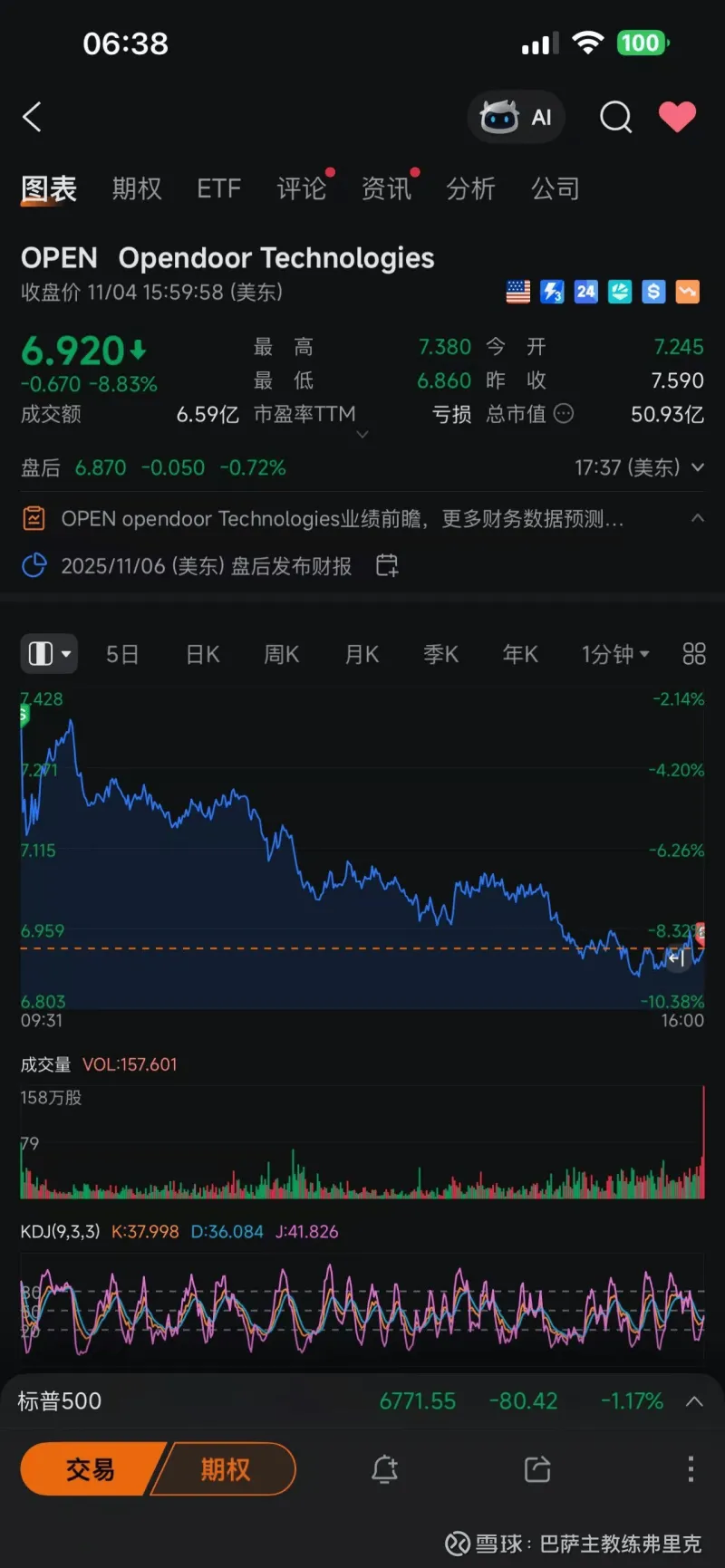The width and height of the screenshot is (725, 1568).
Task: Switch chart to 周K
Action: (282, 654)
